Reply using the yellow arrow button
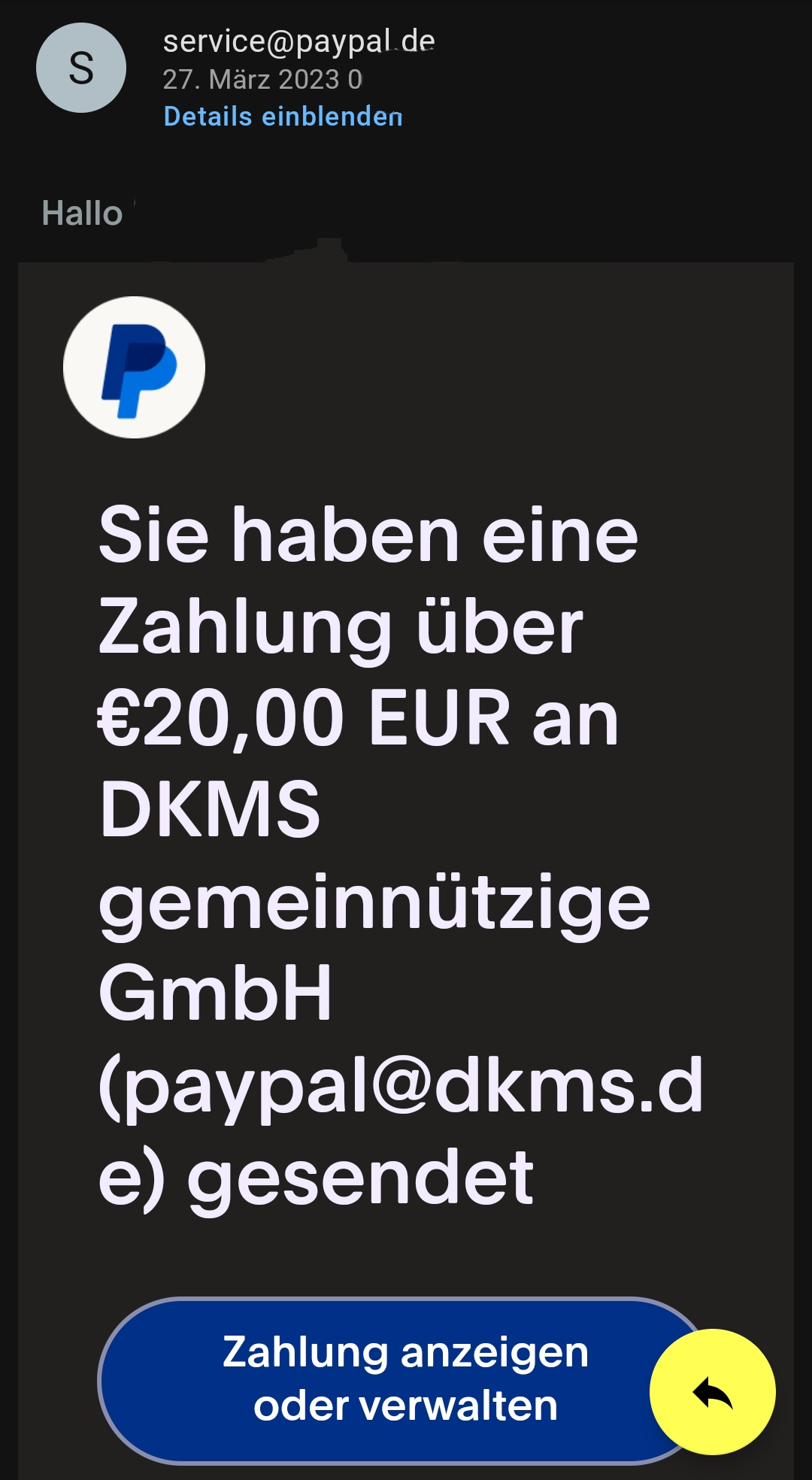The height and width of the screenshot is (1480, 812). [712, 1392]
